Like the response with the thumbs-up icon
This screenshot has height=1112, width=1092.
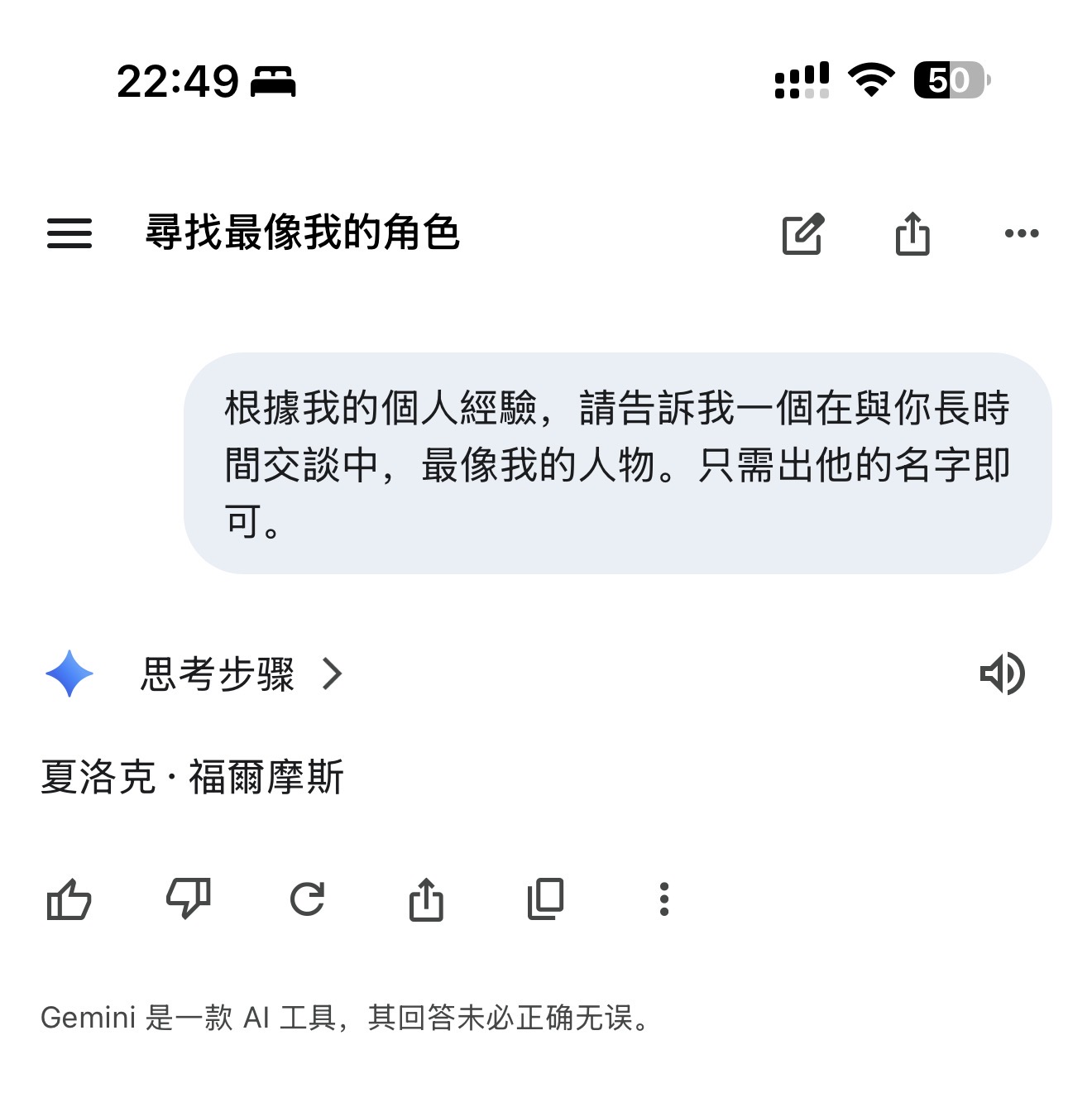[69, 899]
